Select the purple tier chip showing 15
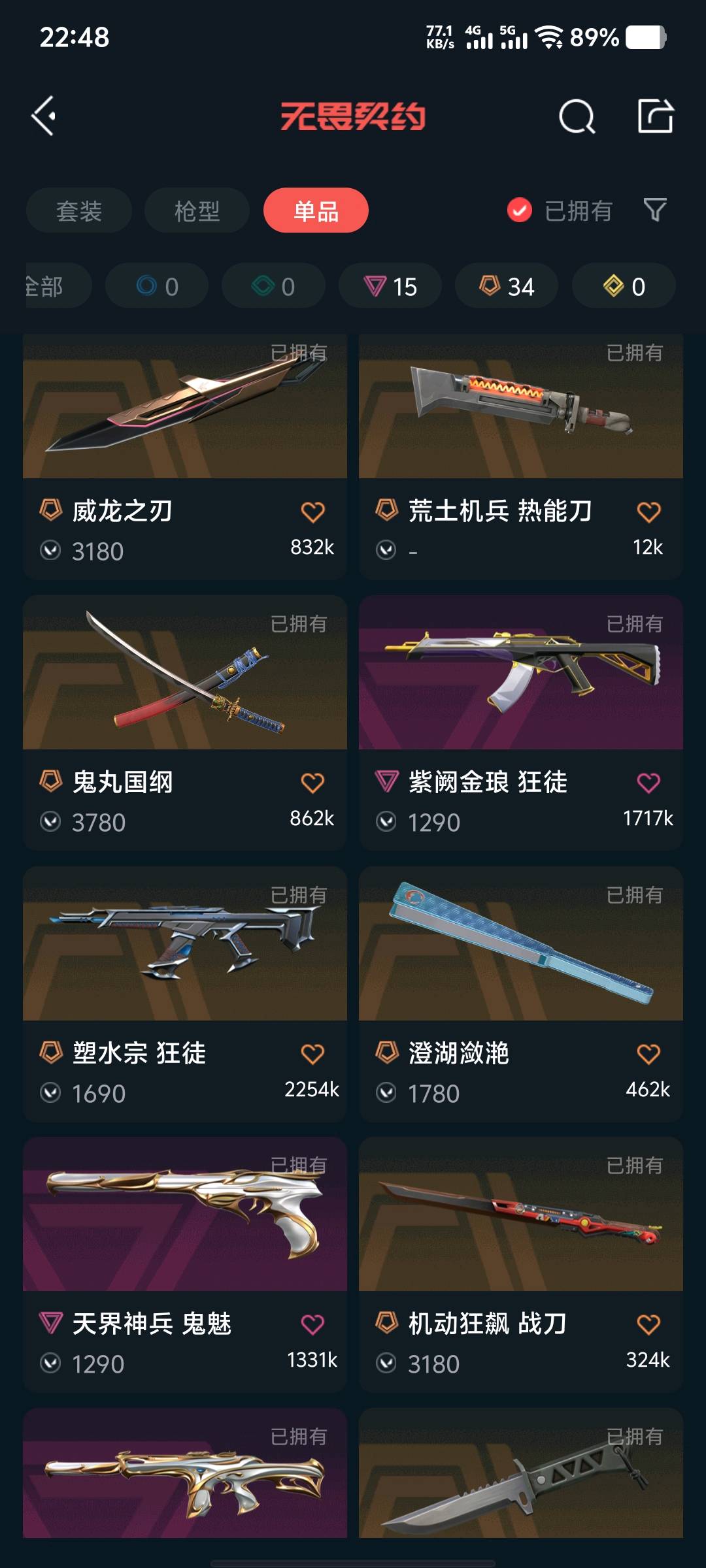The width and height of the screenshot is (706, 1568). (x=390, y=286)
